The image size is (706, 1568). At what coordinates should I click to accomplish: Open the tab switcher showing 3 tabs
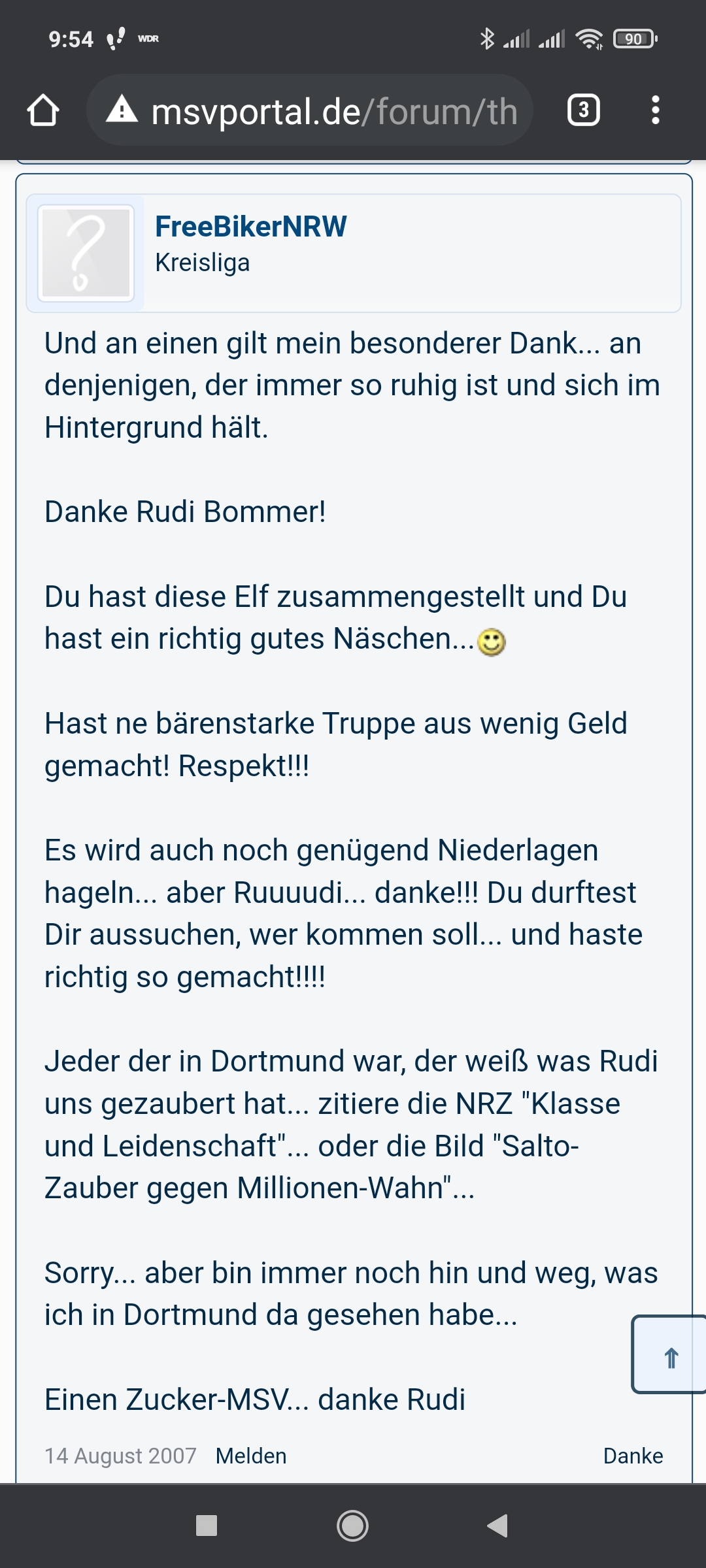coord(583,110)
